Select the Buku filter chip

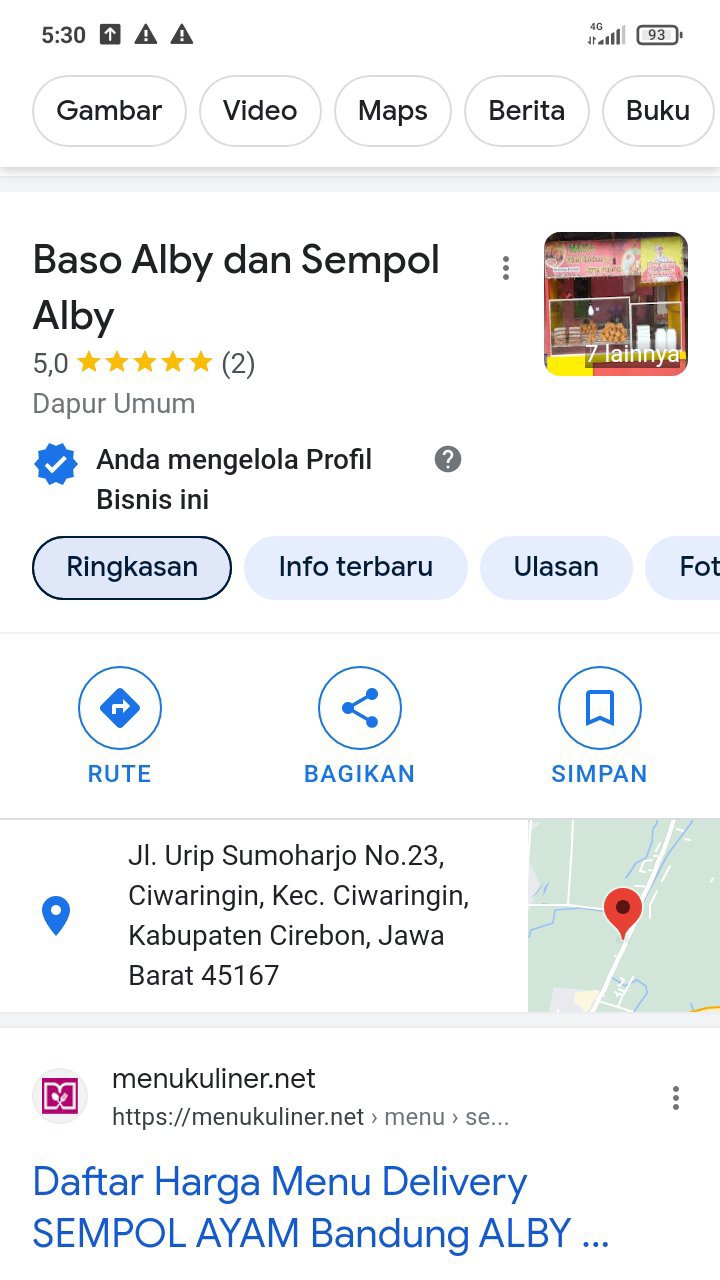657,111
